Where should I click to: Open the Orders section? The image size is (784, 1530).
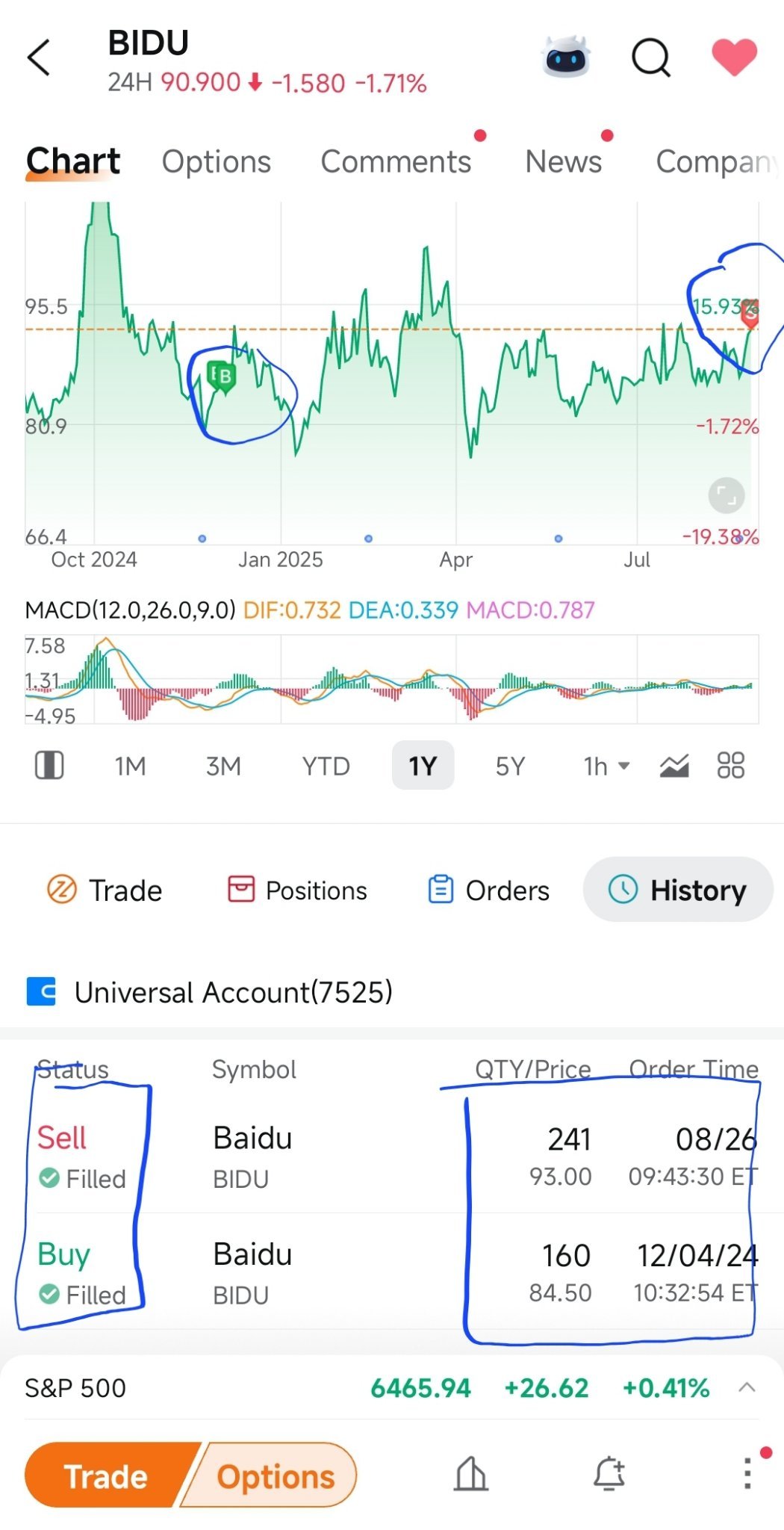tap(488, 891)
